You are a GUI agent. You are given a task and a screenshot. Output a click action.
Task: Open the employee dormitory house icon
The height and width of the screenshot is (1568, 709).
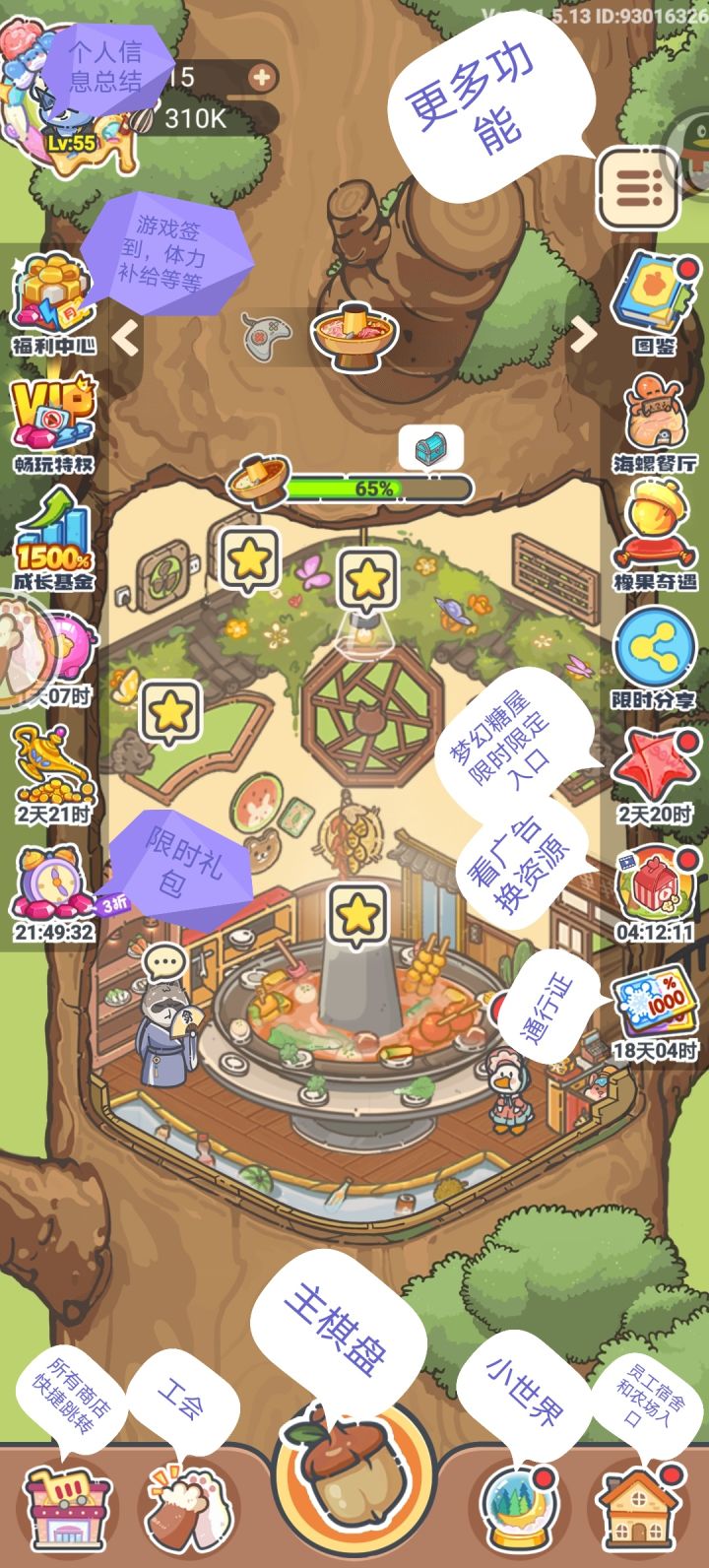[x=640, y=1502]
